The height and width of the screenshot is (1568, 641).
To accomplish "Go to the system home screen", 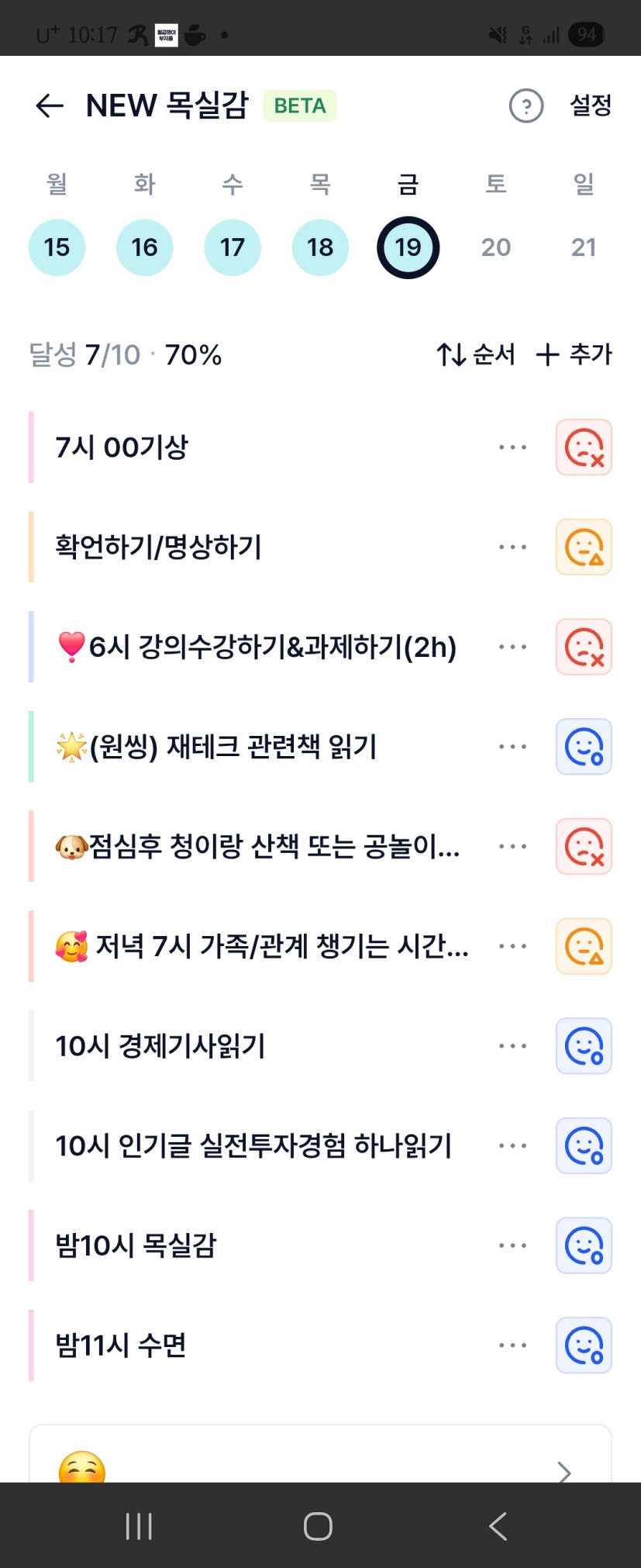I will (x=318, y=1526).
